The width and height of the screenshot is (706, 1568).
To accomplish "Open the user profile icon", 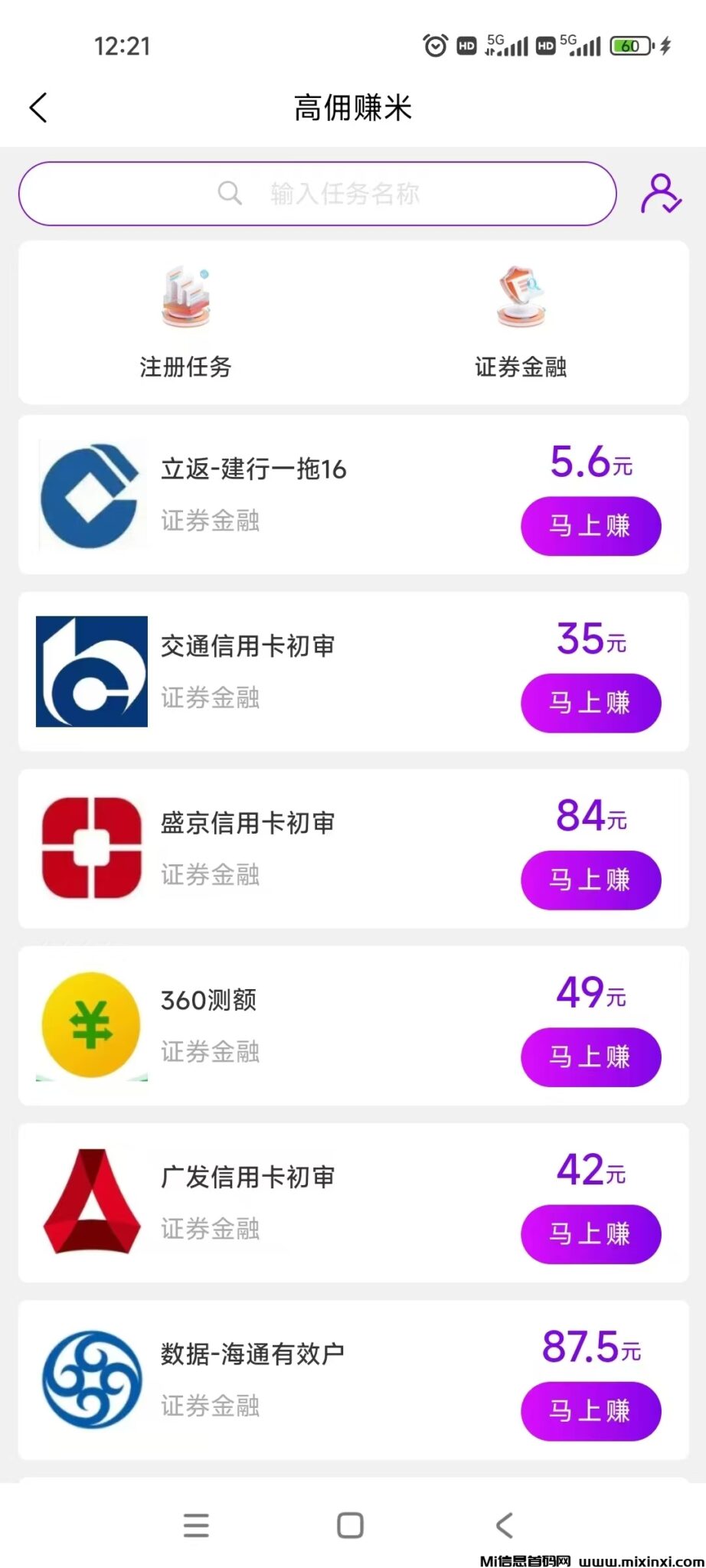I will tap(660, 194).
